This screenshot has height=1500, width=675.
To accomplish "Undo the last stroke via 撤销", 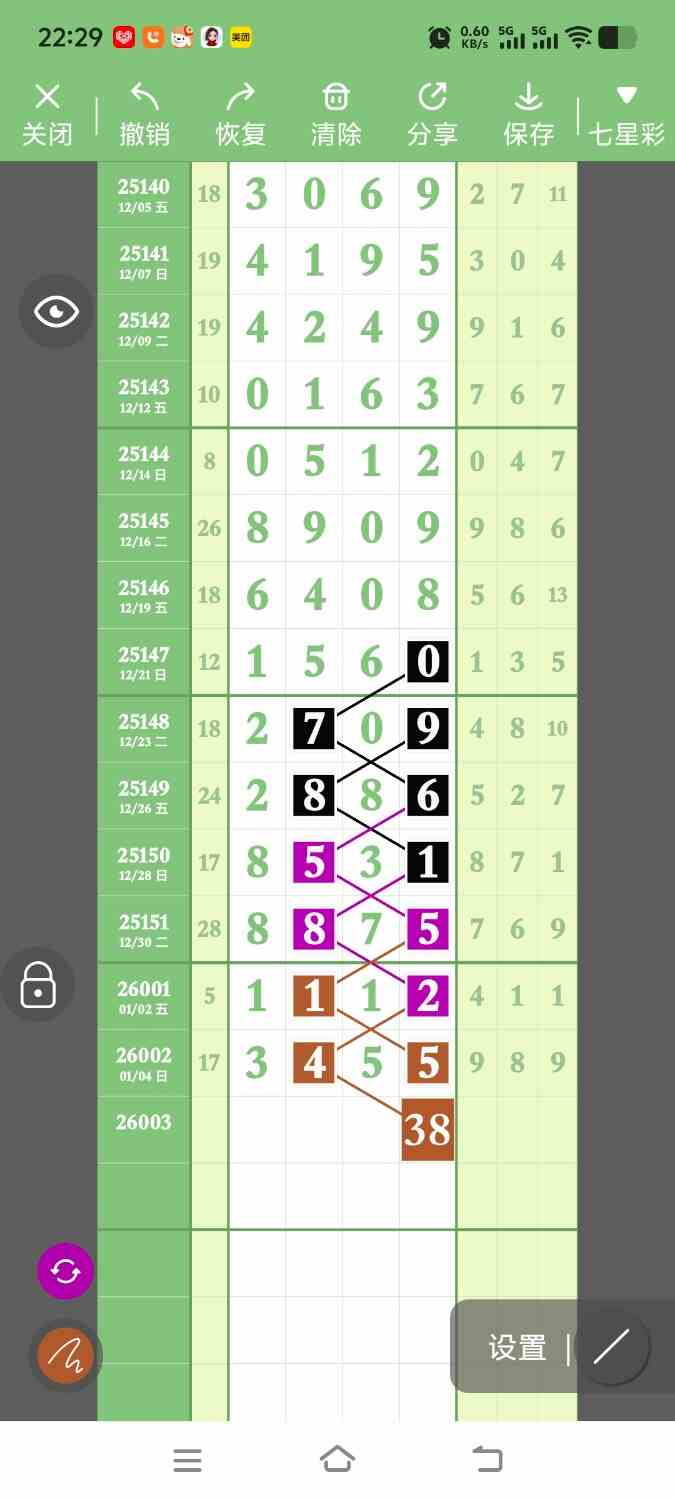I will coord(144,116).
